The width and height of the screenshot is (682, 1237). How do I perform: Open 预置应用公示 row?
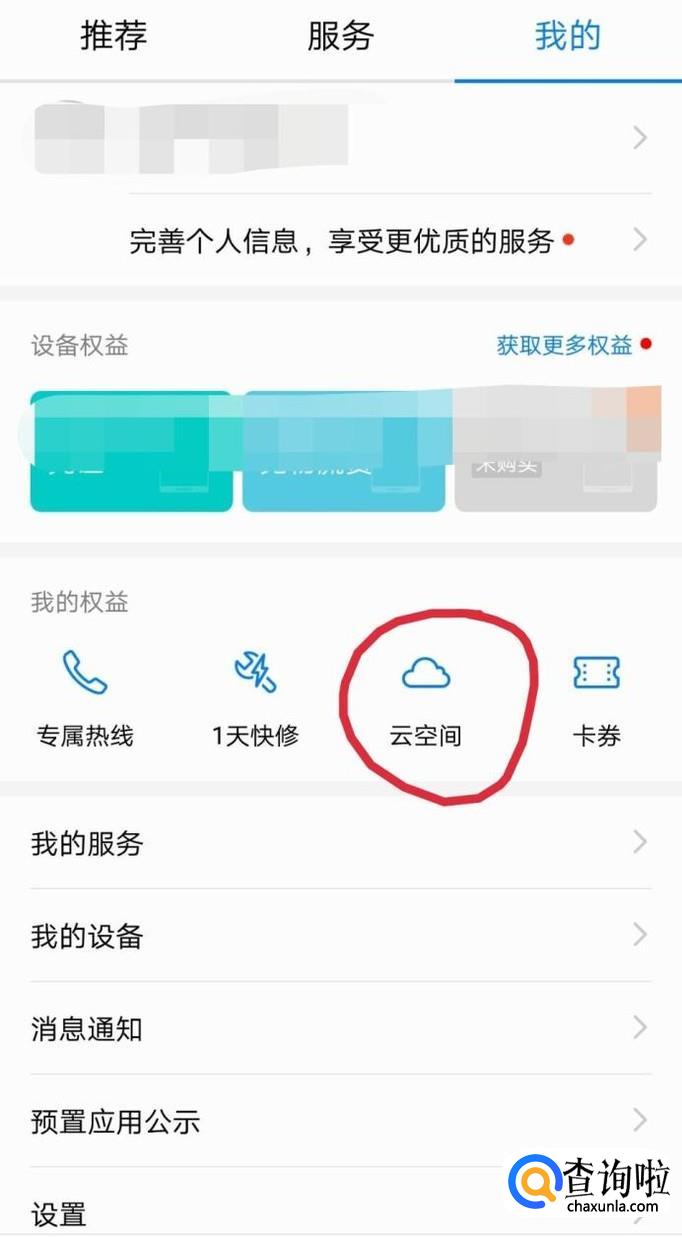340,1122
